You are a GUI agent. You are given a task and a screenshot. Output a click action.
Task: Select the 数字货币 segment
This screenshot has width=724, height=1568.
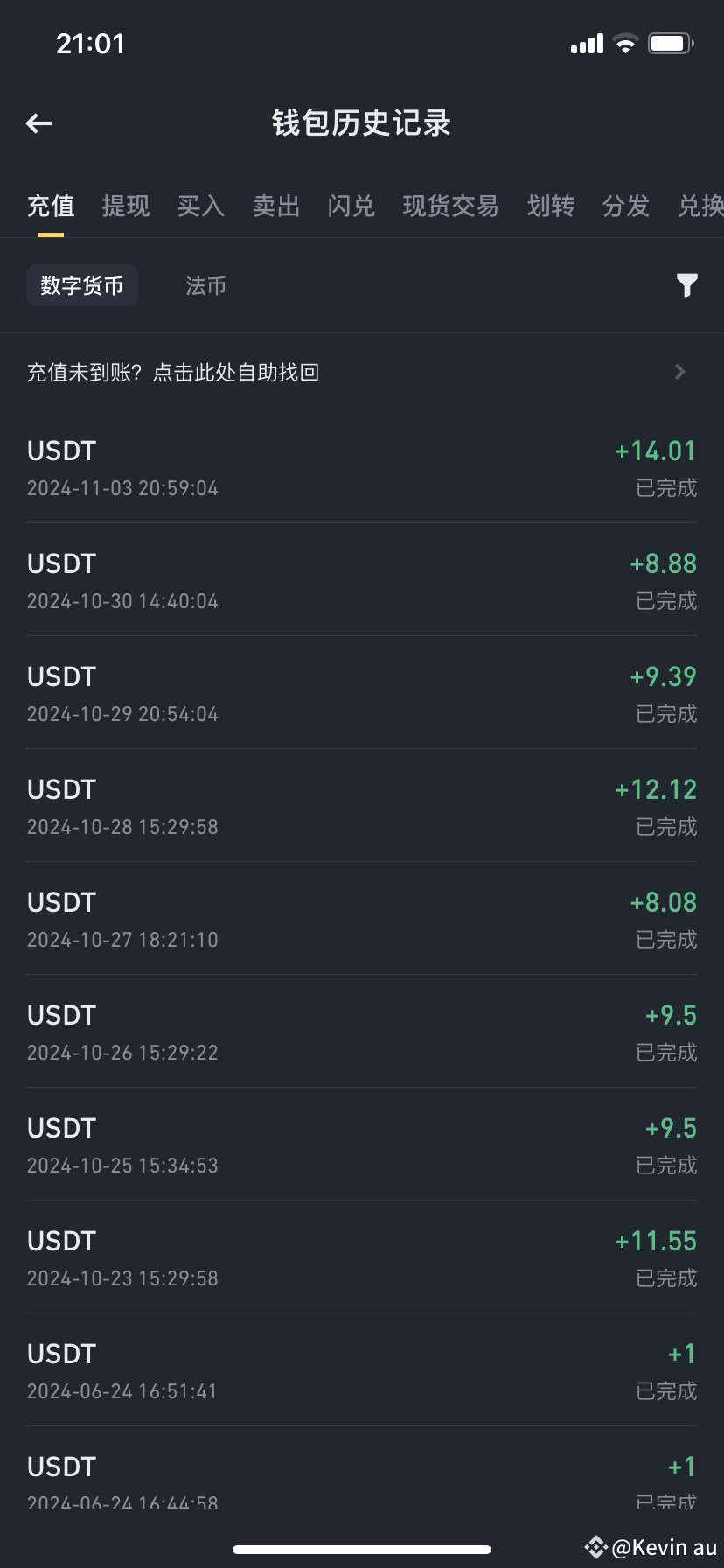pyautogui.click(x=82, y=286)
